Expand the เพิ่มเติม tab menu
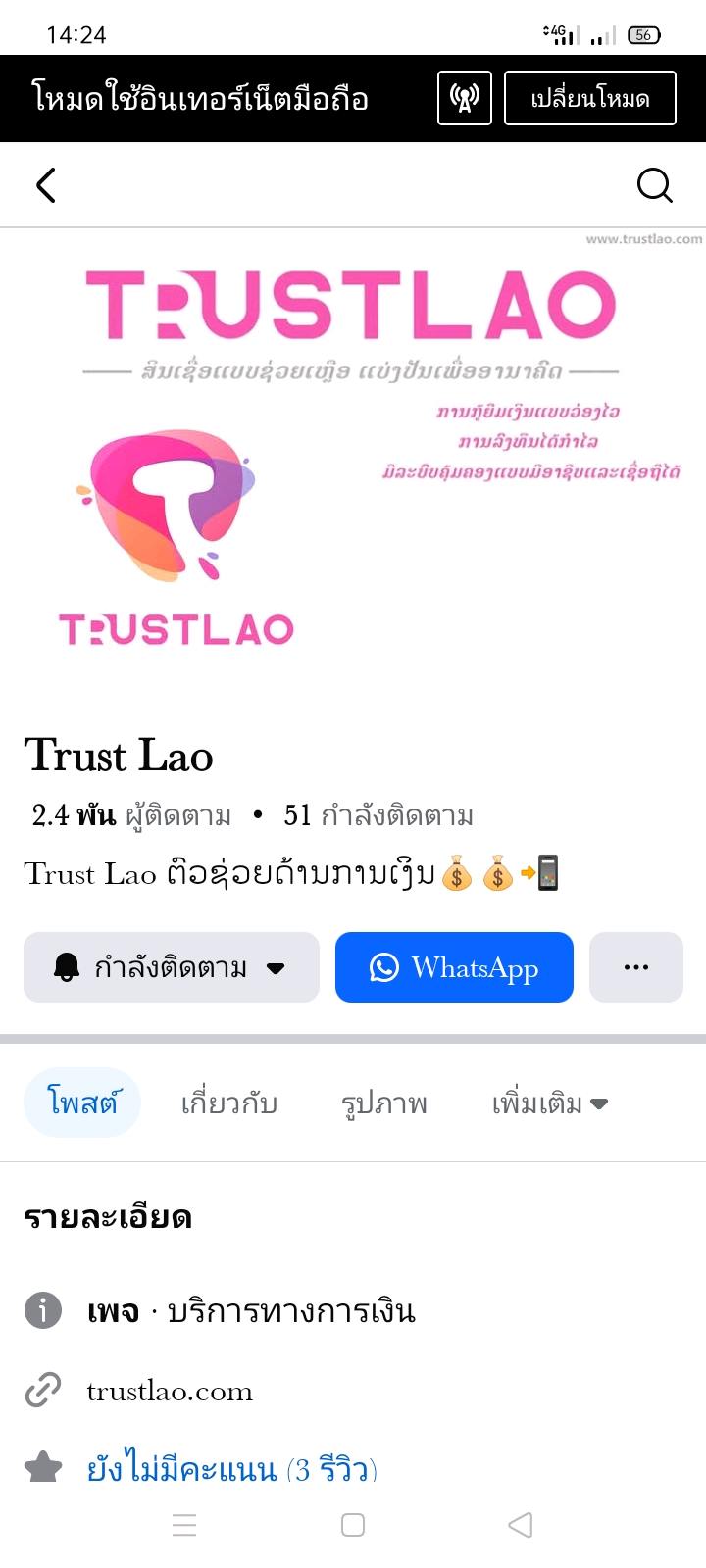This screenshot has width=706, height=1568. pos(549,1103)
